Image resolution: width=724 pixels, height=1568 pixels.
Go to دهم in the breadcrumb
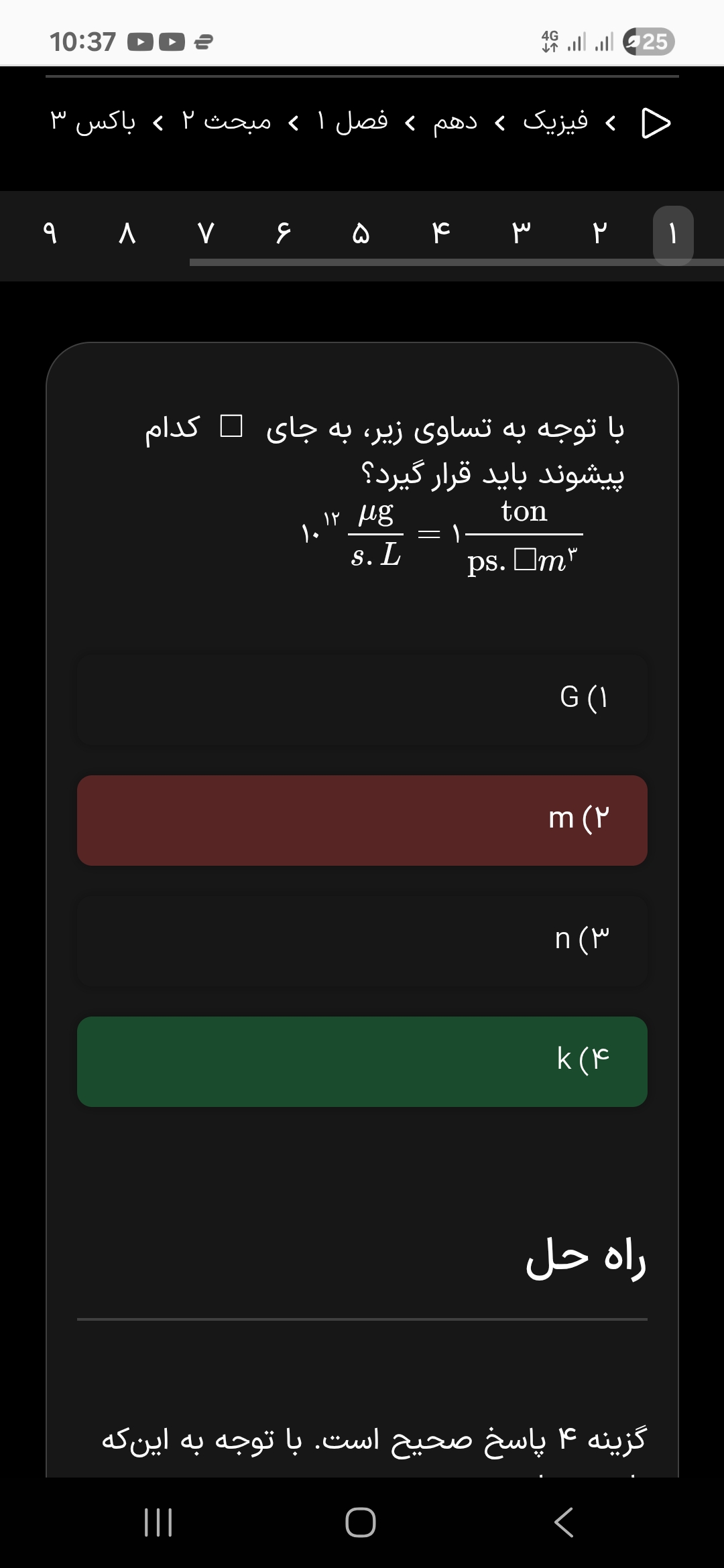(x=455, y=122)
